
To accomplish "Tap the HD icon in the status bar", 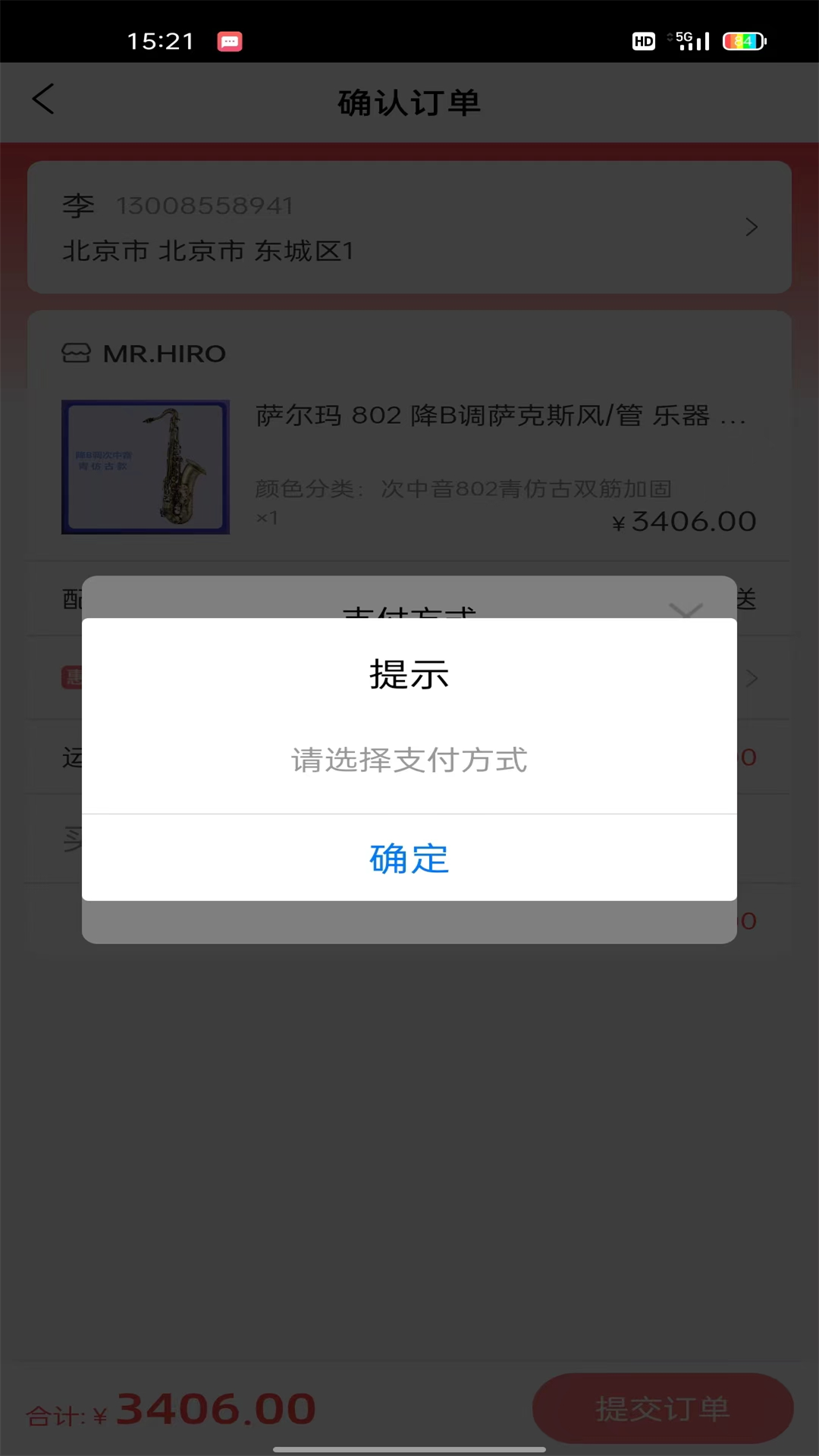I will pyautogui.click(x=643, y=41).
